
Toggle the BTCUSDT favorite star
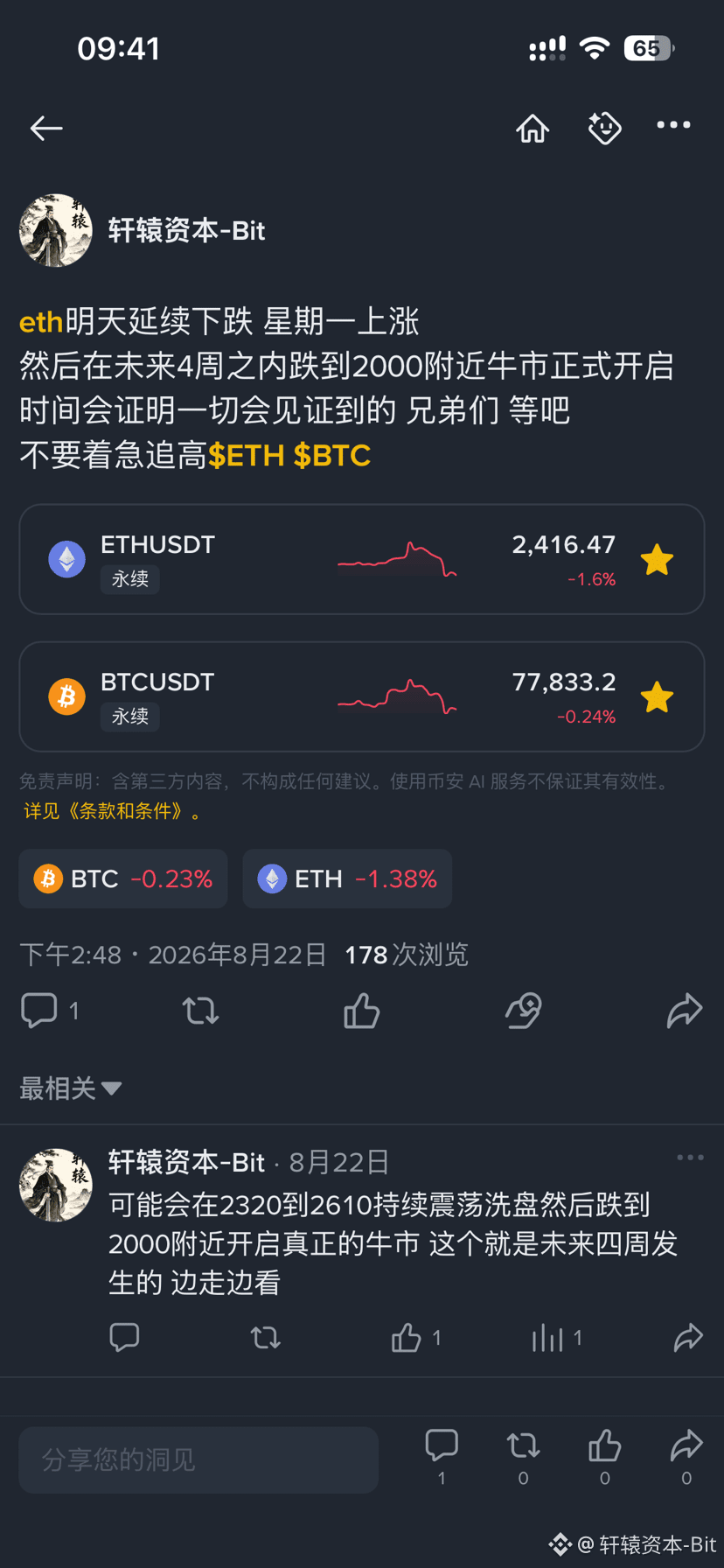click(x=657, y=697)
